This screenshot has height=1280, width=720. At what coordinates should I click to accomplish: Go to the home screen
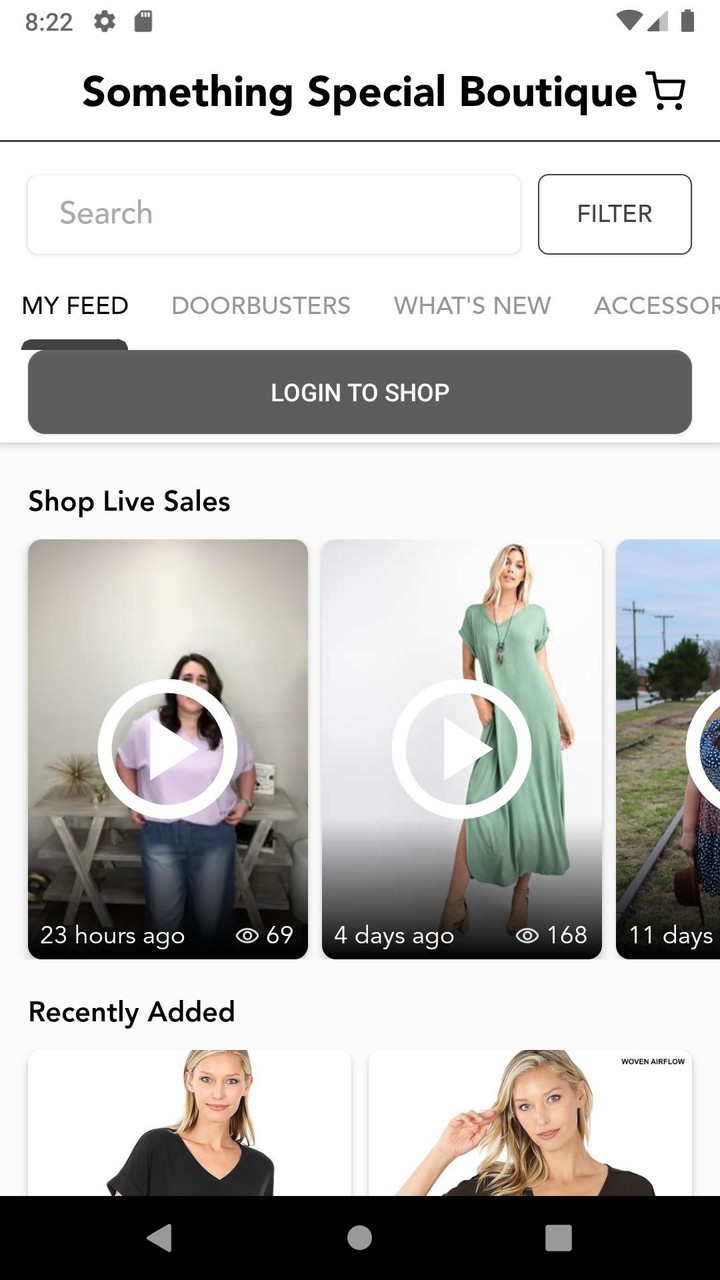click(360, 1238)
